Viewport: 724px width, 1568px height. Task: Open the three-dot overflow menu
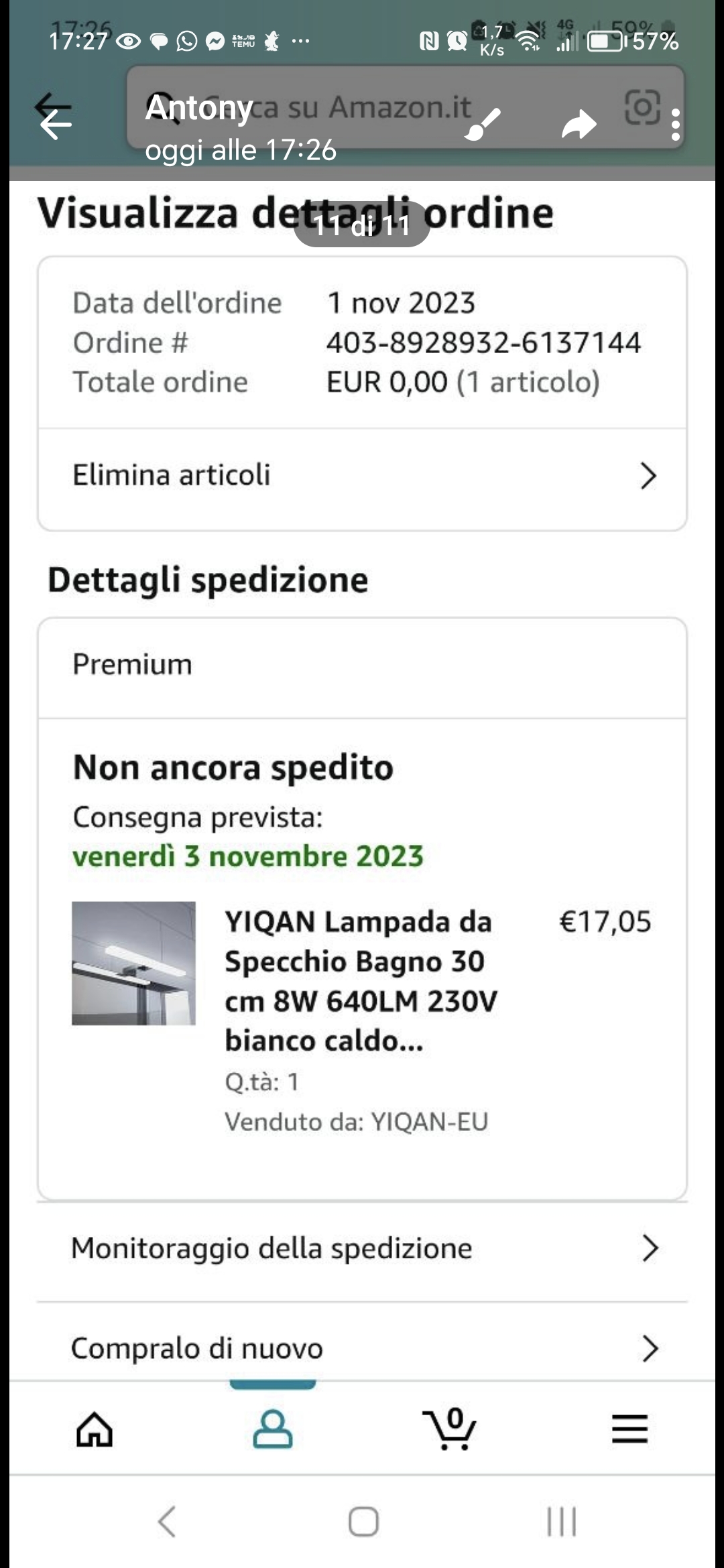(675, 125)
